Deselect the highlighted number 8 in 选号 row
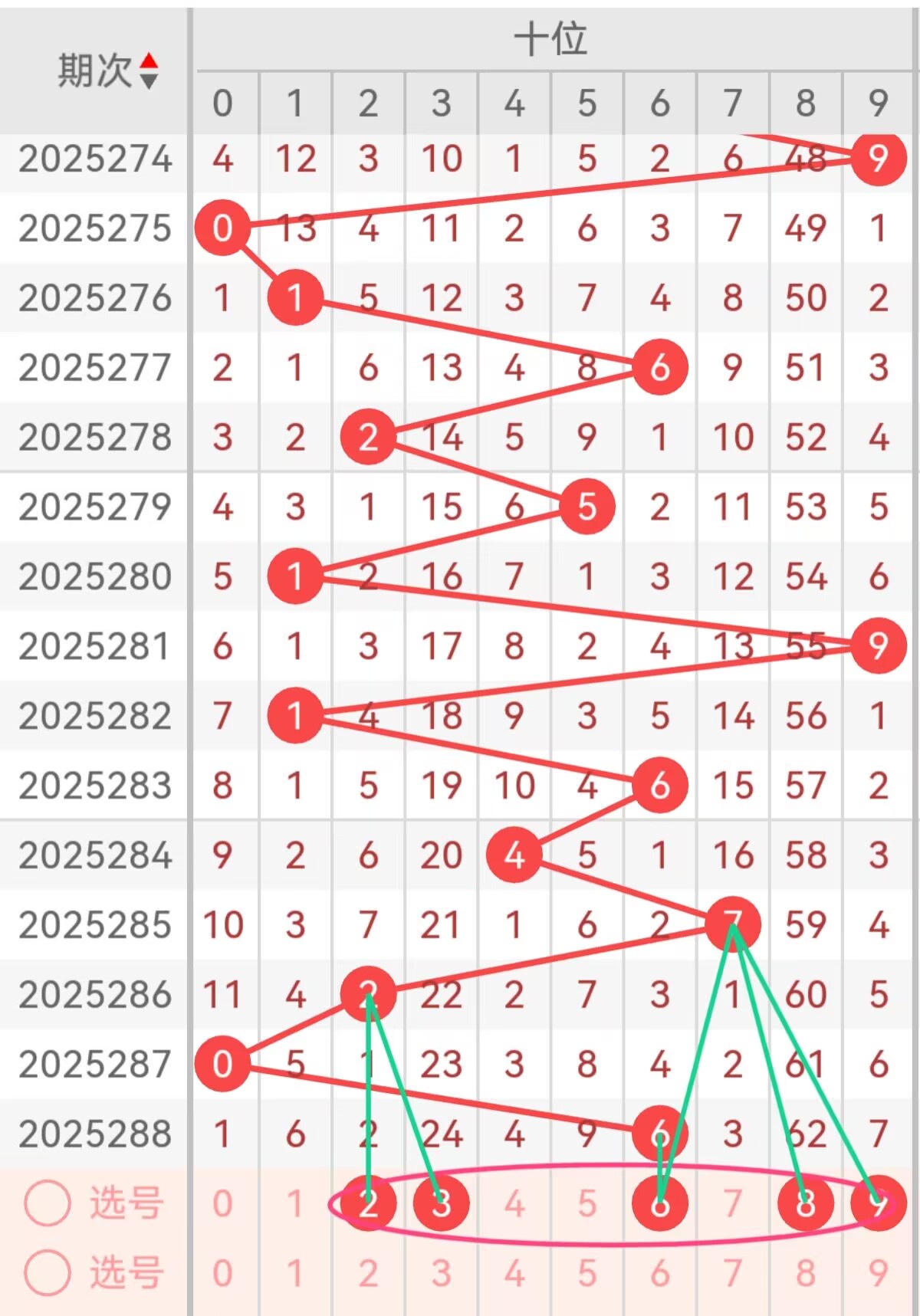 tap(805, 1204)
